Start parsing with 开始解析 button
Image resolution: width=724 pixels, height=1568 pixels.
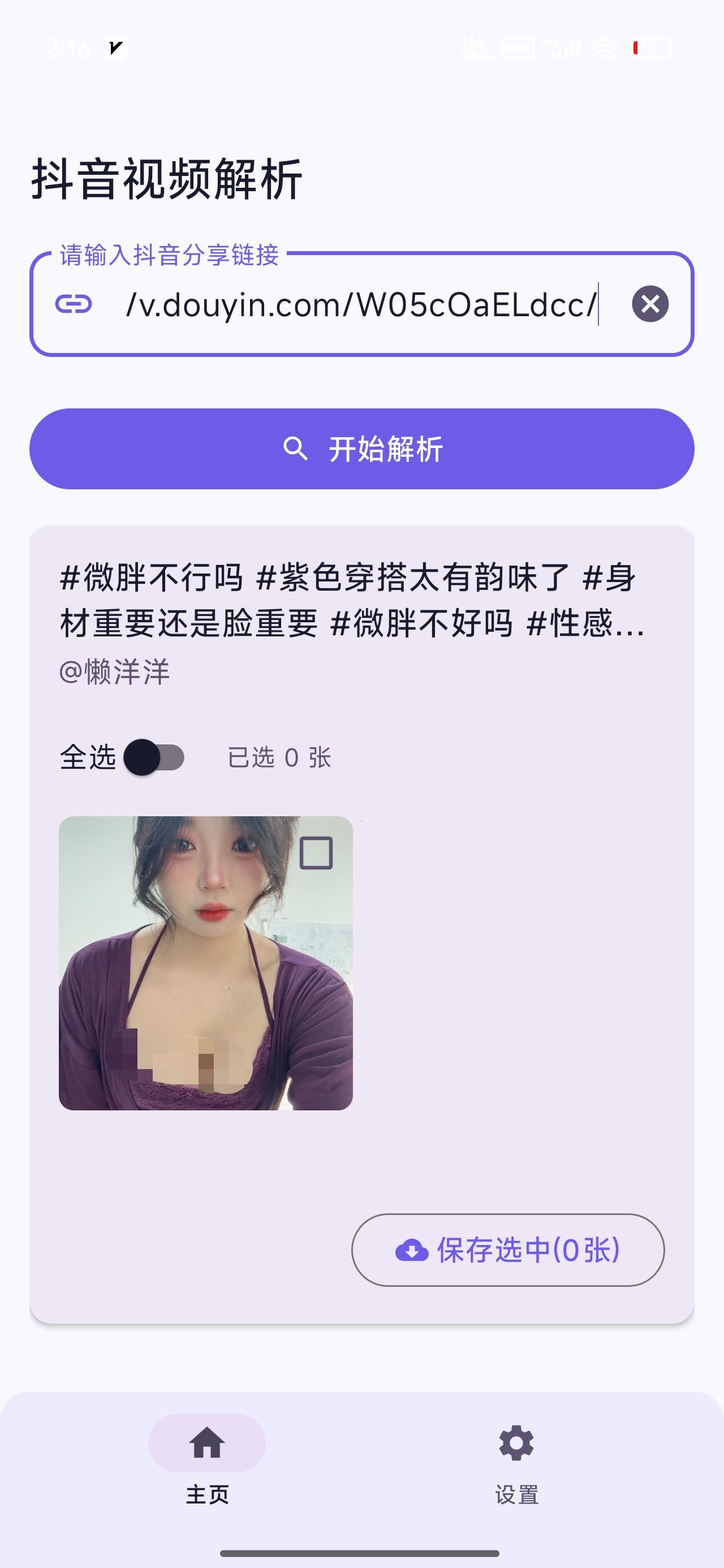(361, 449)
